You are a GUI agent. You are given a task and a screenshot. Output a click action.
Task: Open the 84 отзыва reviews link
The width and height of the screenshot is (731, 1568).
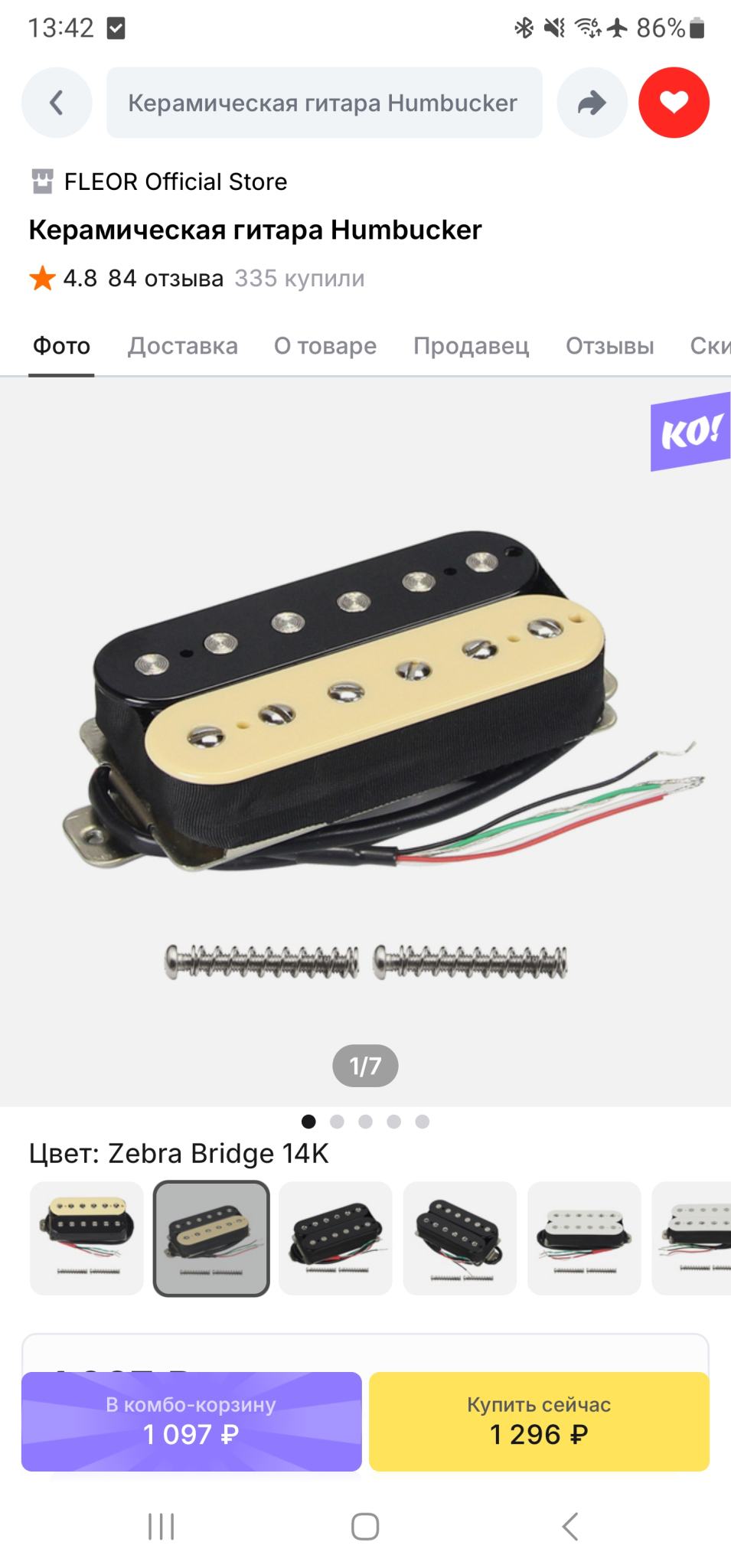(165, 278)
